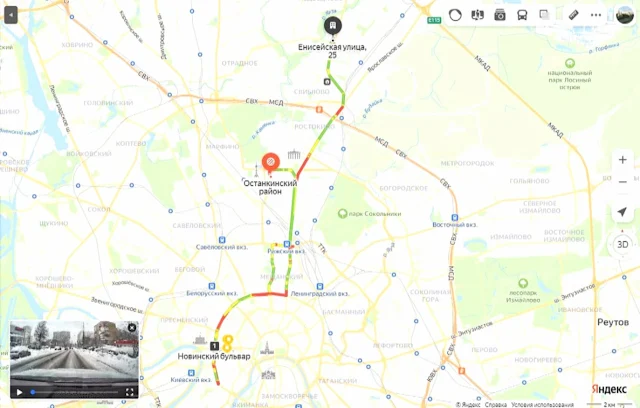
Task: Toggle the traffic layer icon
Action: tap(455, 15)
